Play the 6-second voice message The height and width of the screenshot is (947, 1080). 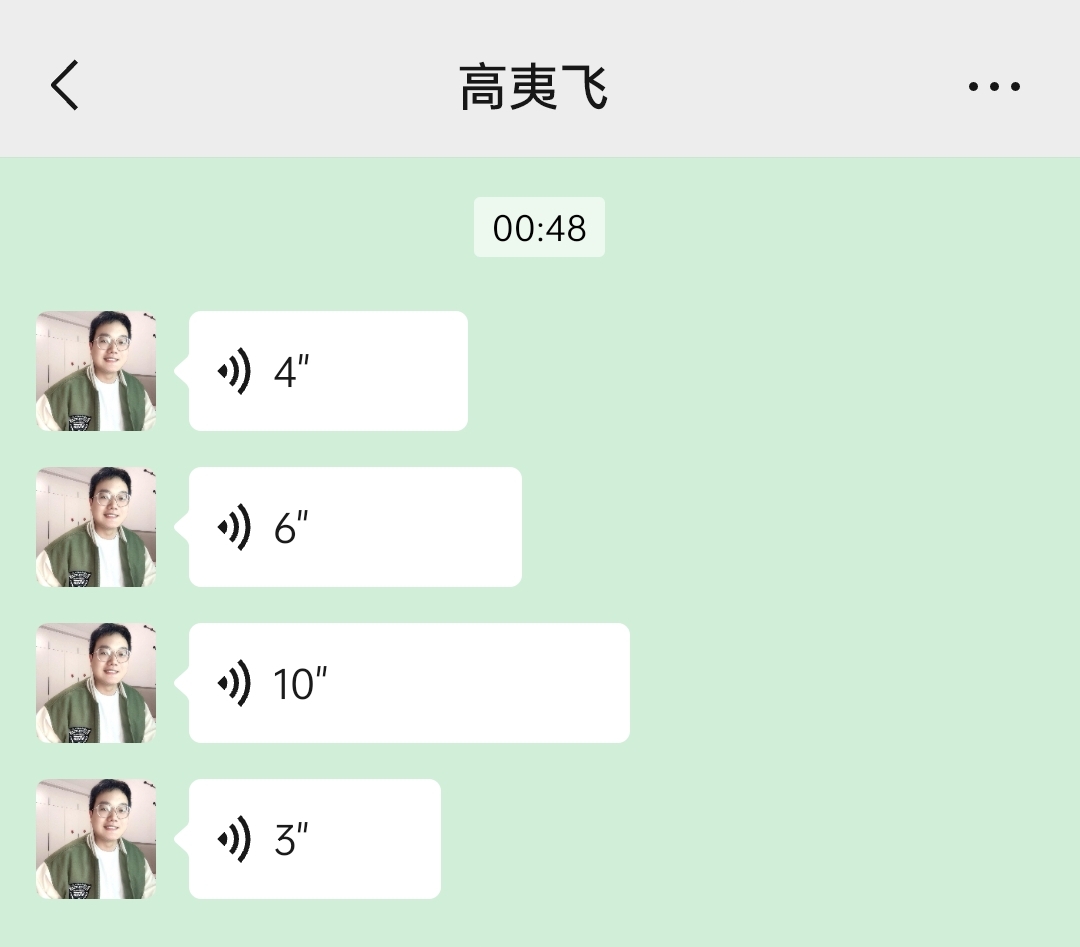tap(355, 527)
